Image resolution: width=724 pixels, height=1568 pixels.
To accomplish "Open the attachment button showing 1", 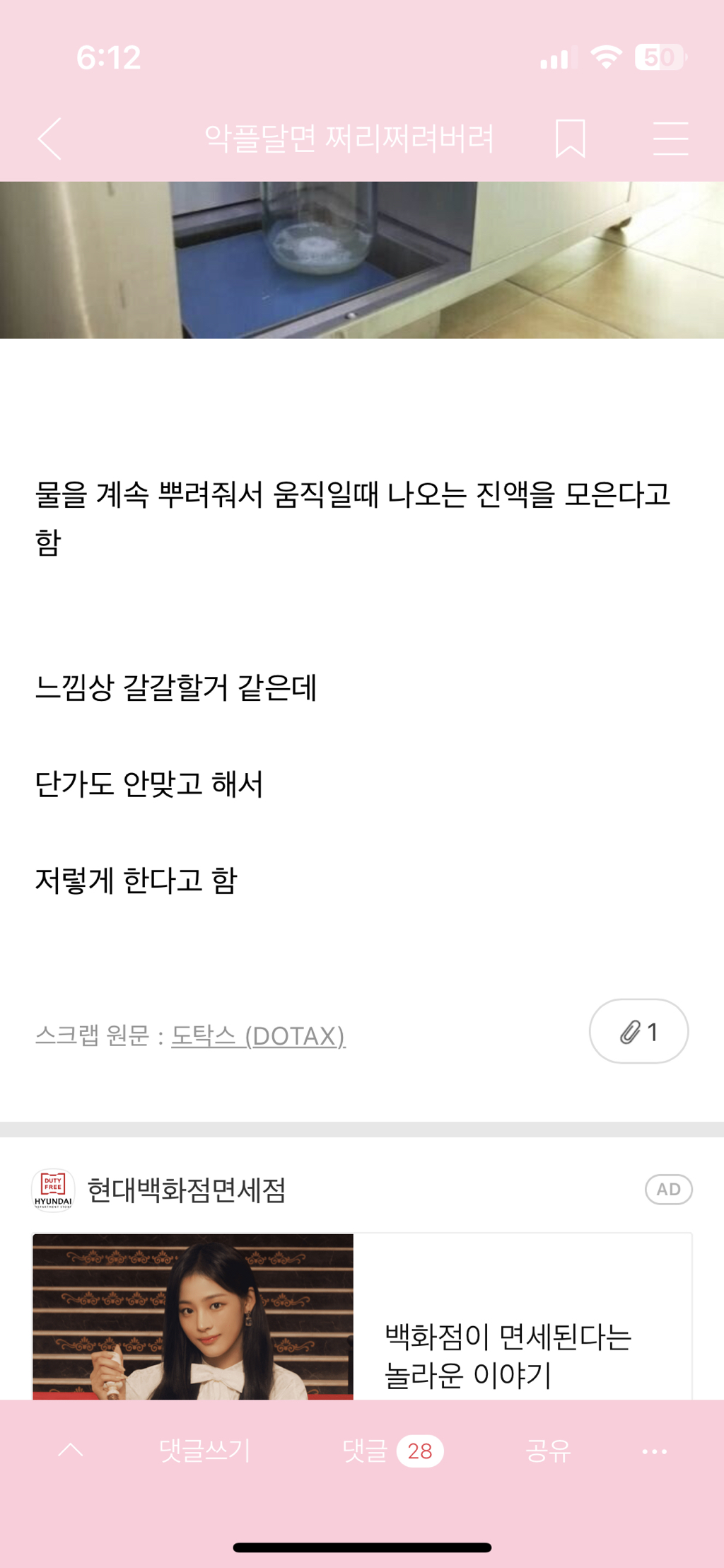I will tap(638, 1031).
